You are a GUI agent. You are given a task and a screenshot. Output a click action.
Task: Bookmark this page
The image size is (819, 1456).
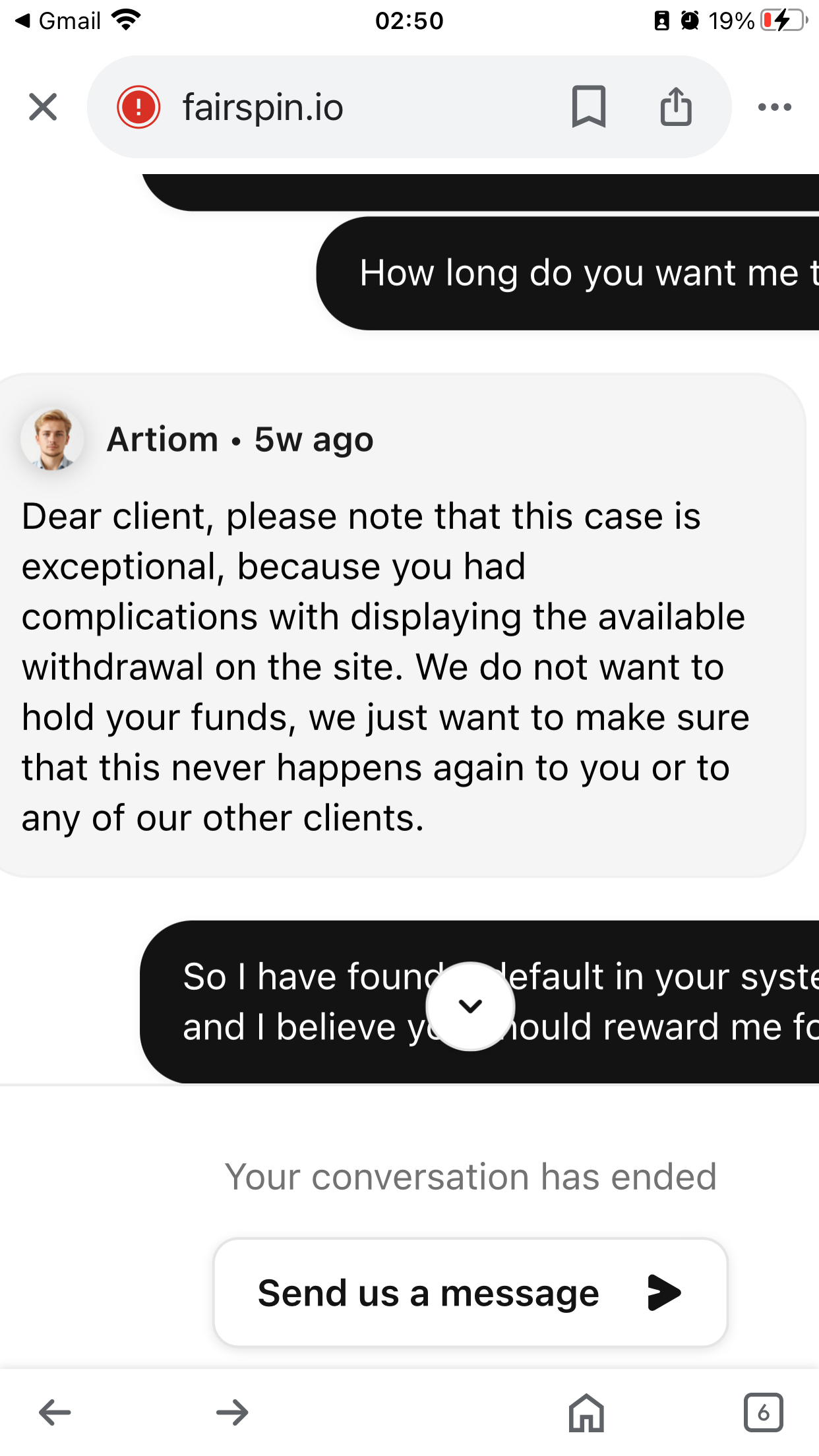click(x=588, y=107)
